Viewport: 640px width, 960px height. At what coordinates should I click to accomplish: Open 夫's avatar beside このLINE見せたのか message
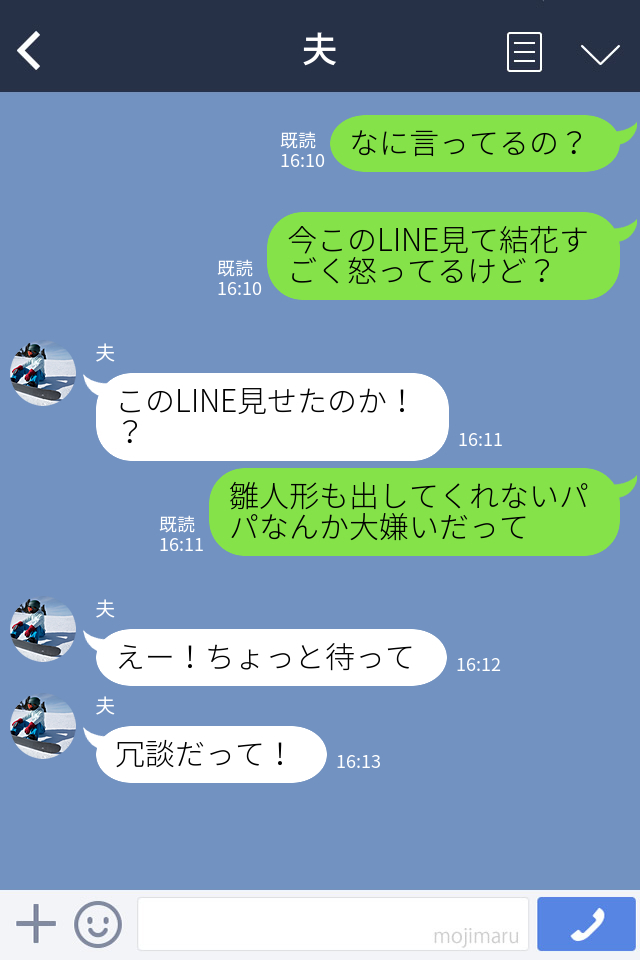pos(43,373)
